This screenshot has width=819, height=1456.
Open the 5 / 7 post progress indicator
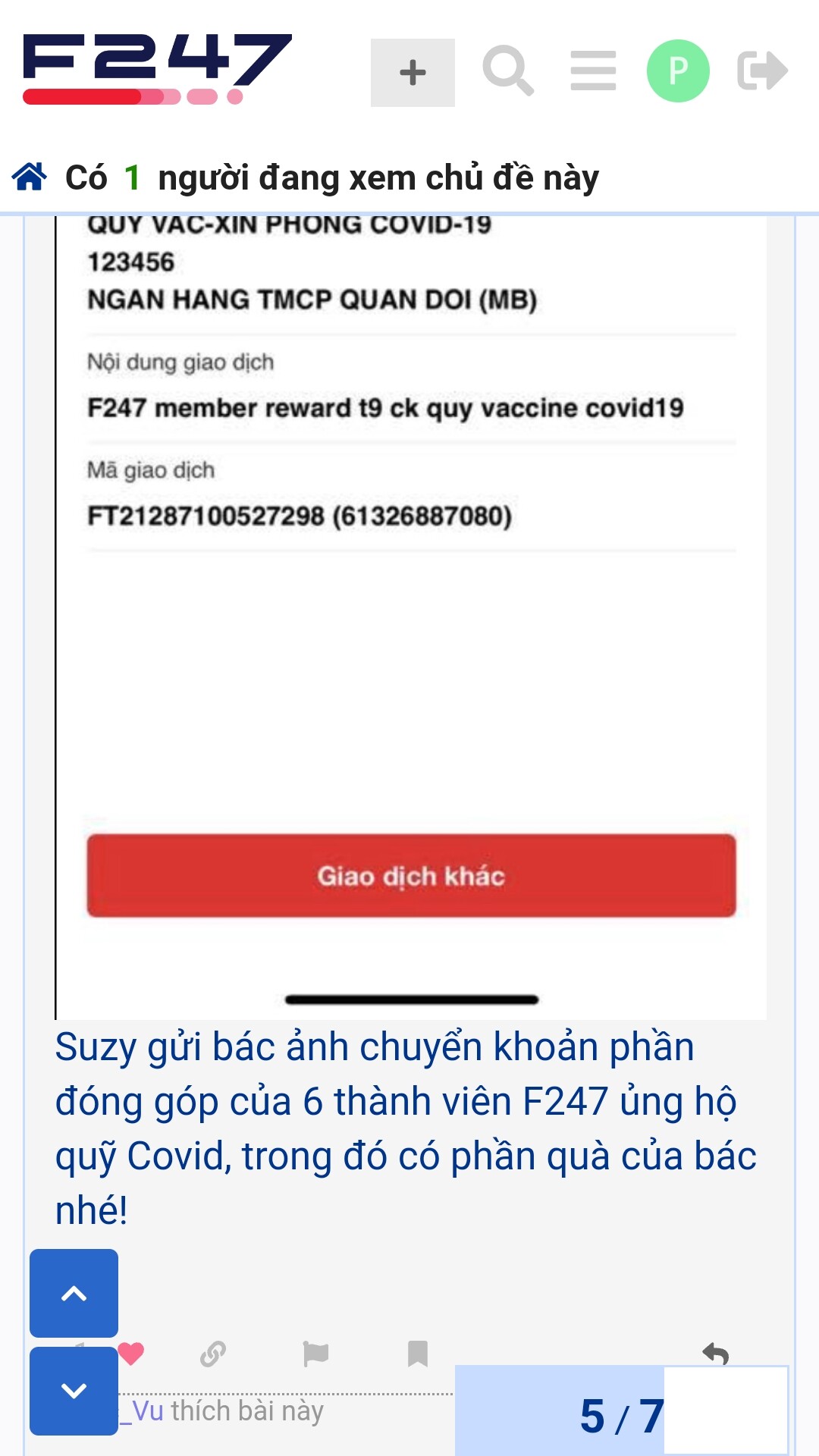tap(621, 1415)
